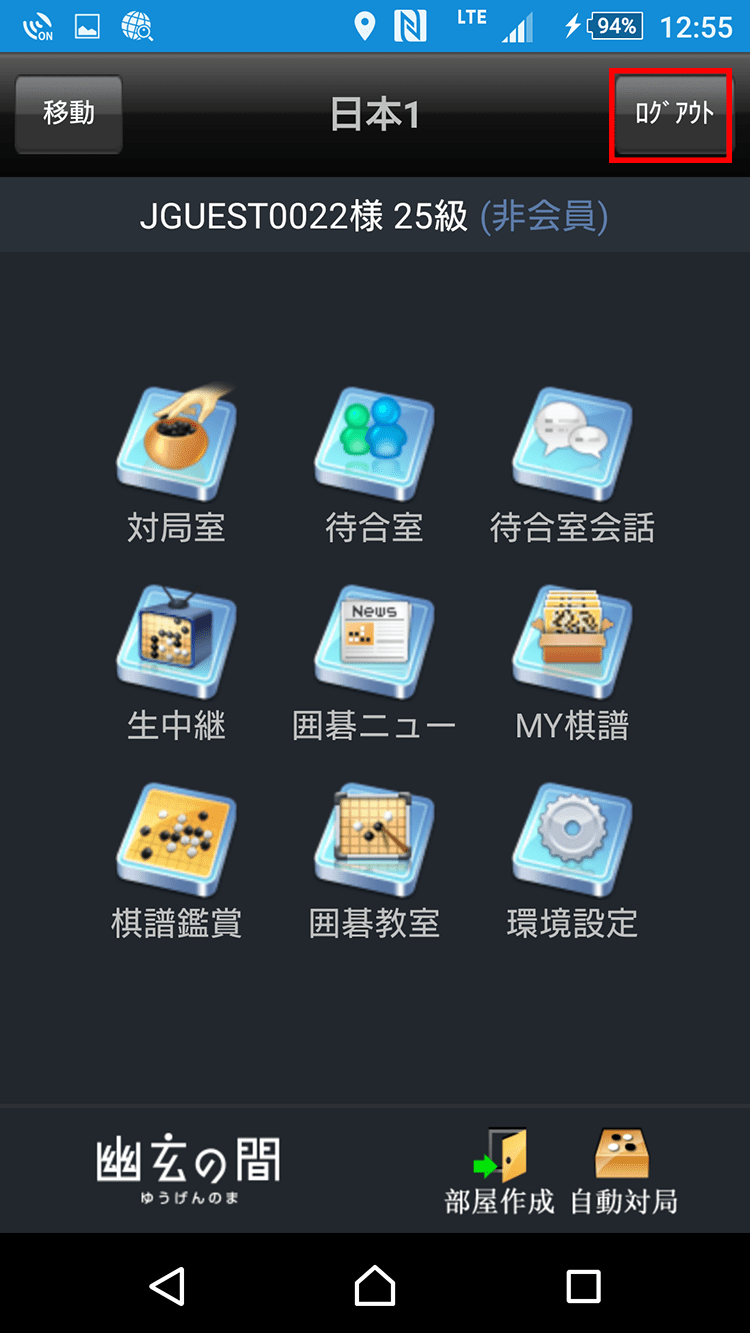Go back with the system back button
The height and width of the screenshot is (1333, 750).
tap(167, 1285)
